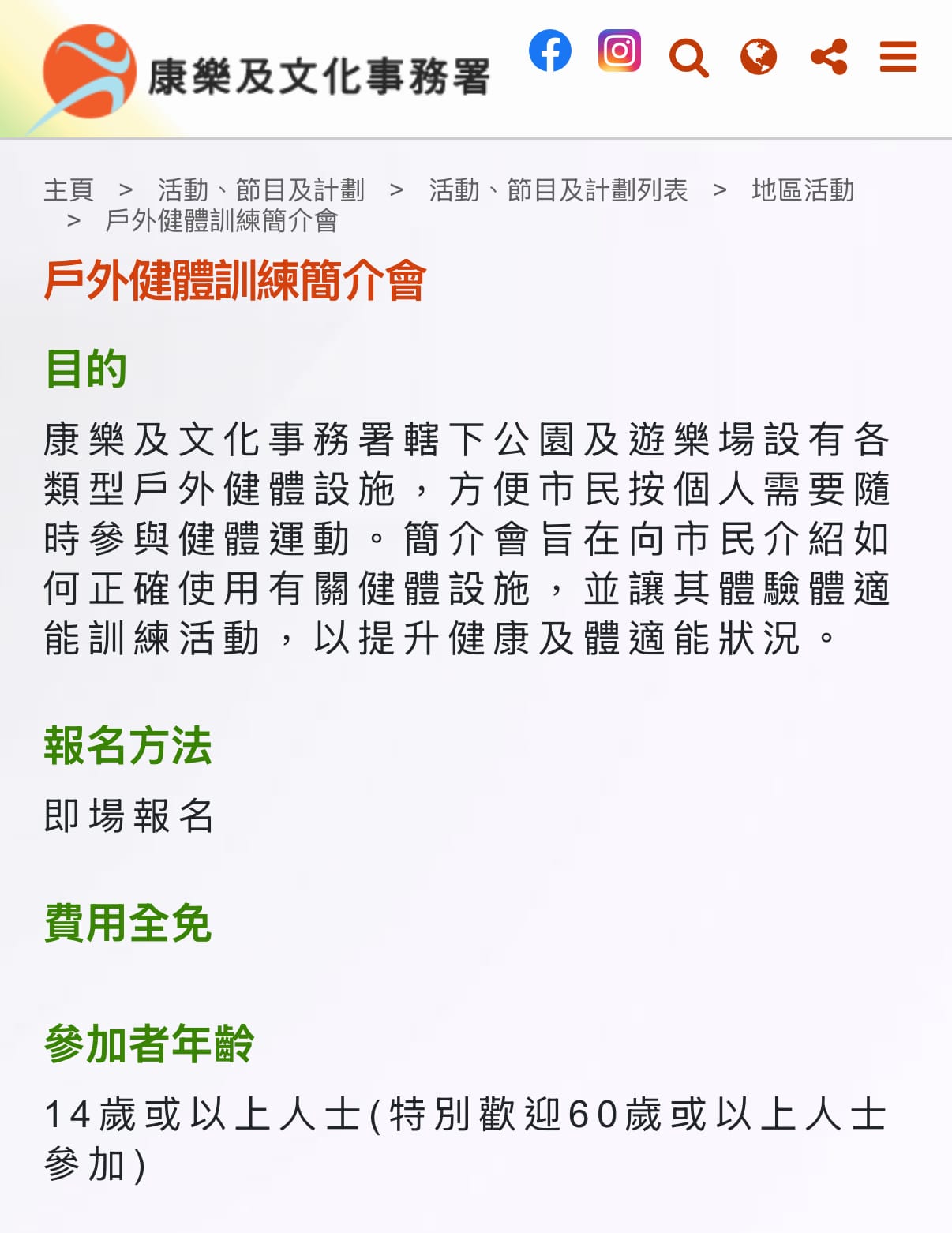Open the hamburger menu
The width and height of the screenshot is (952, 1233).
[898, 57]
